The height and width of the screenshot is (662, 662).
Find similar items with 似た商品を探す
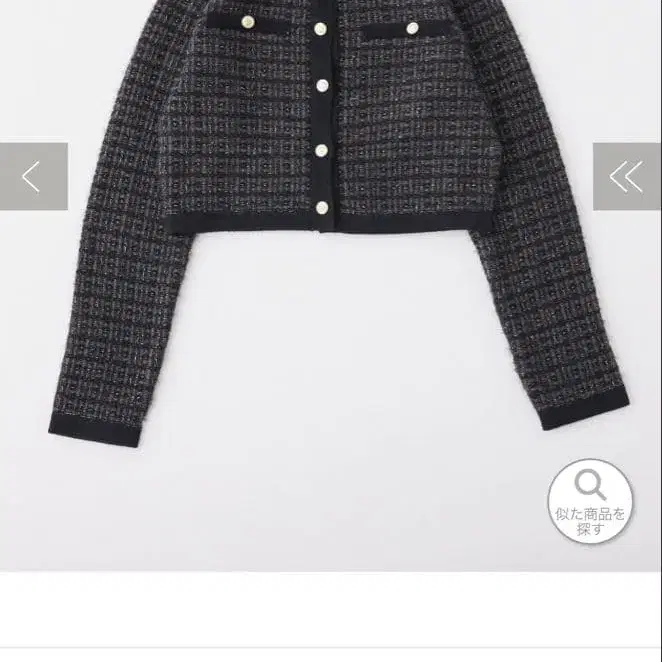[590, 501]
